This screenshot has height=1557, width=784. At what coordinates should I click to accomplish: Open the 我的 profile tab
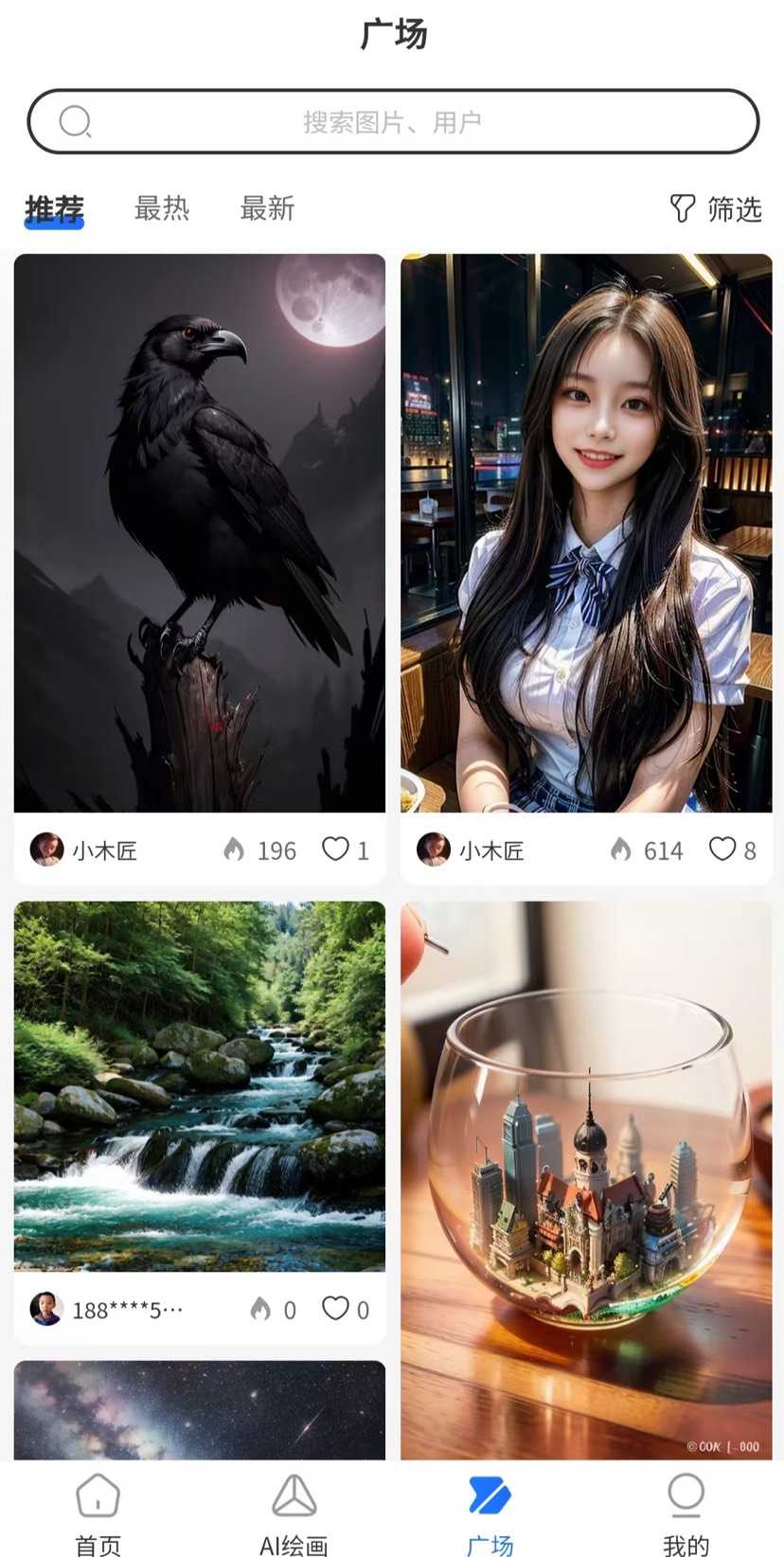(686, 1513)
